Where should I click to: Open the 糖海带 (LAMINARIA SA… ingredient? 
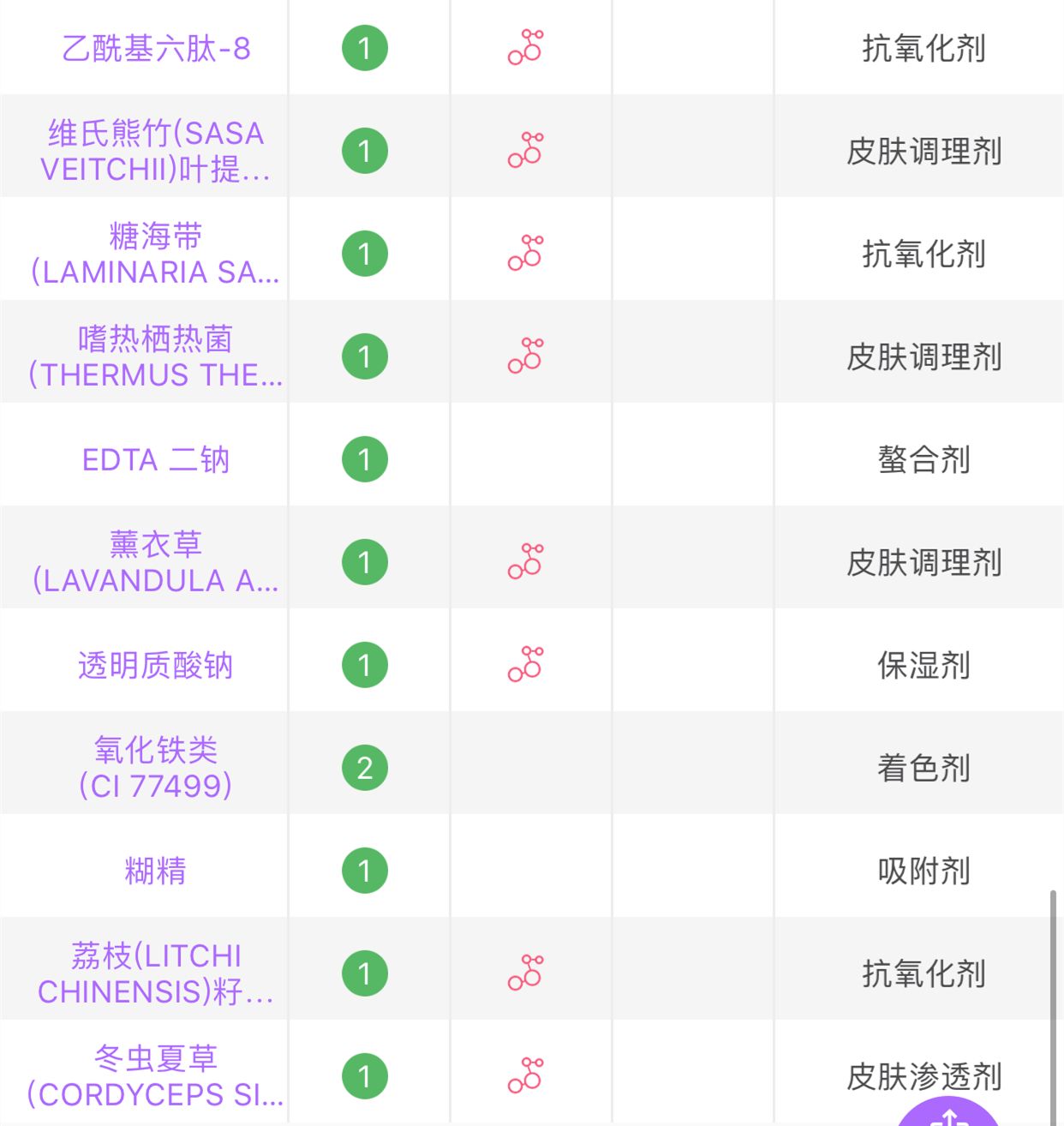click(156, 254)
